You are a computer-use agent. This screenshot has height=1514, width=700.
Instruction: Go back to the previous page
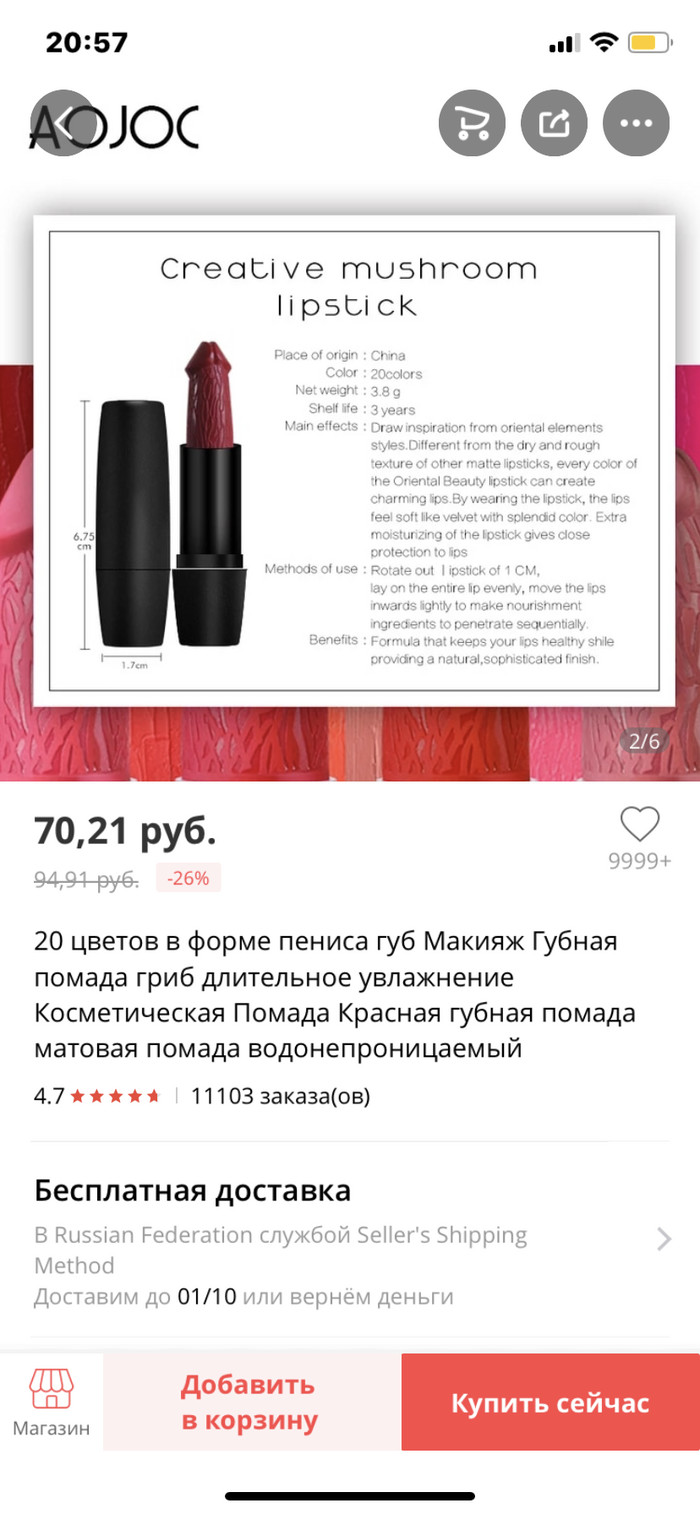point(65,124)
